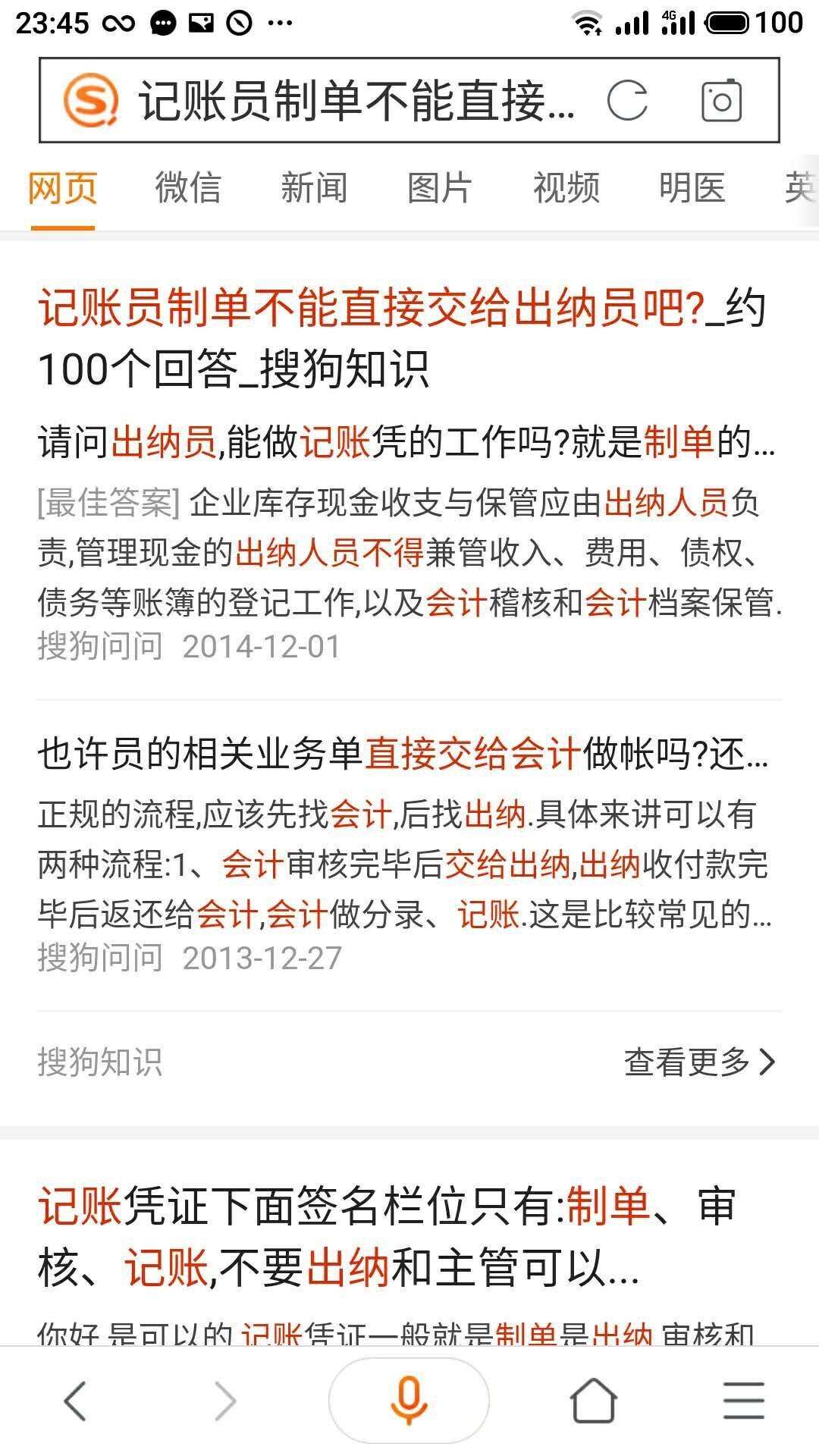Go forward with the forward arrow
The height and width of the screenshot is (1456, 819).
pyautogui.click(x=225, y=1400)
